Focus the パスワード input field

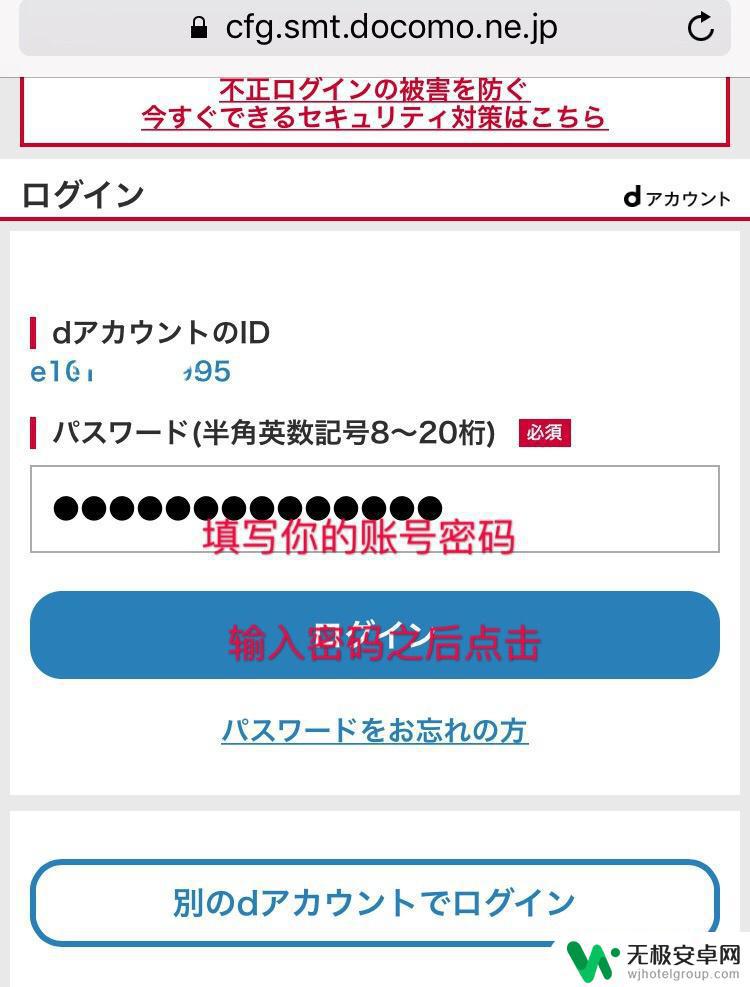click(374, 508)
